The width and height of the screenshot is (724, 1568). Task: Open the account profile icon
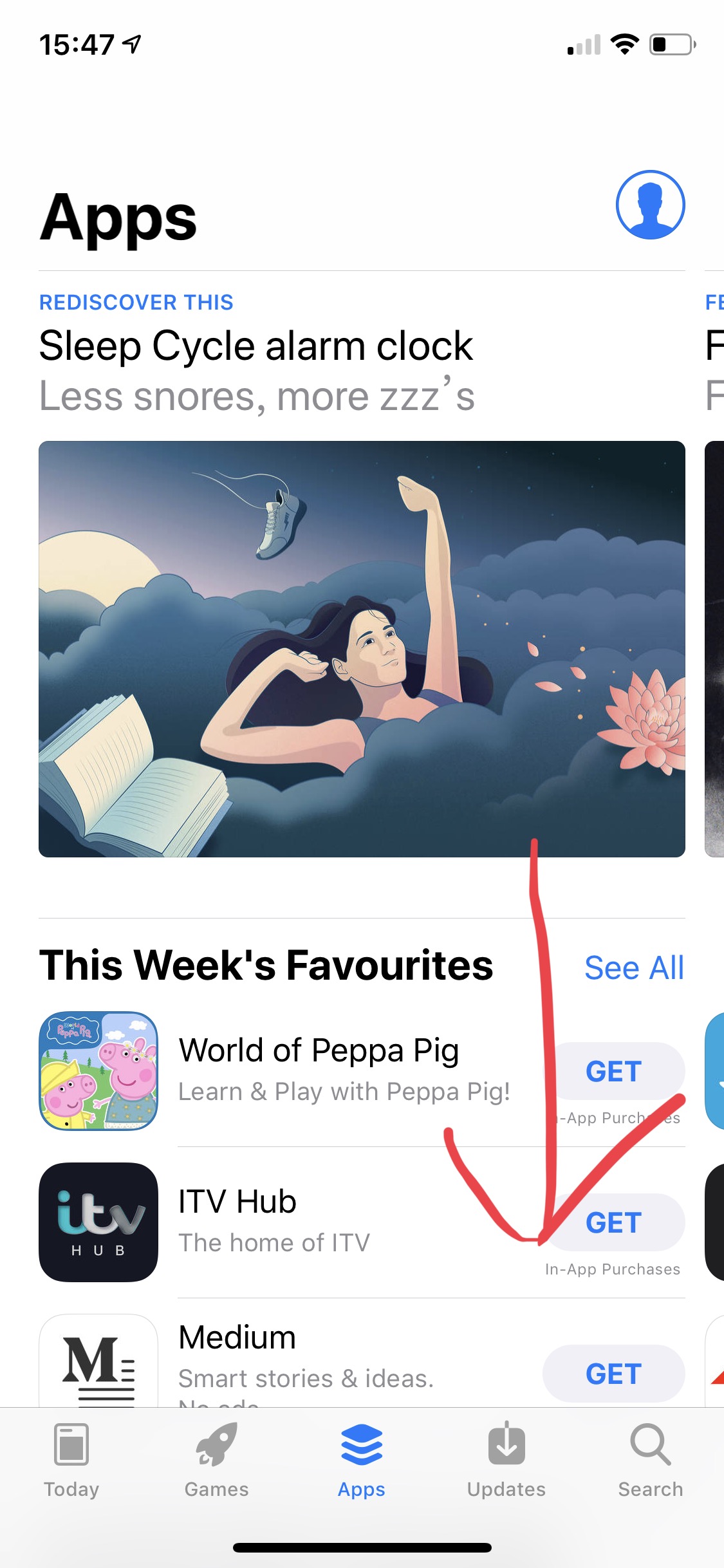tap(650, 205)
